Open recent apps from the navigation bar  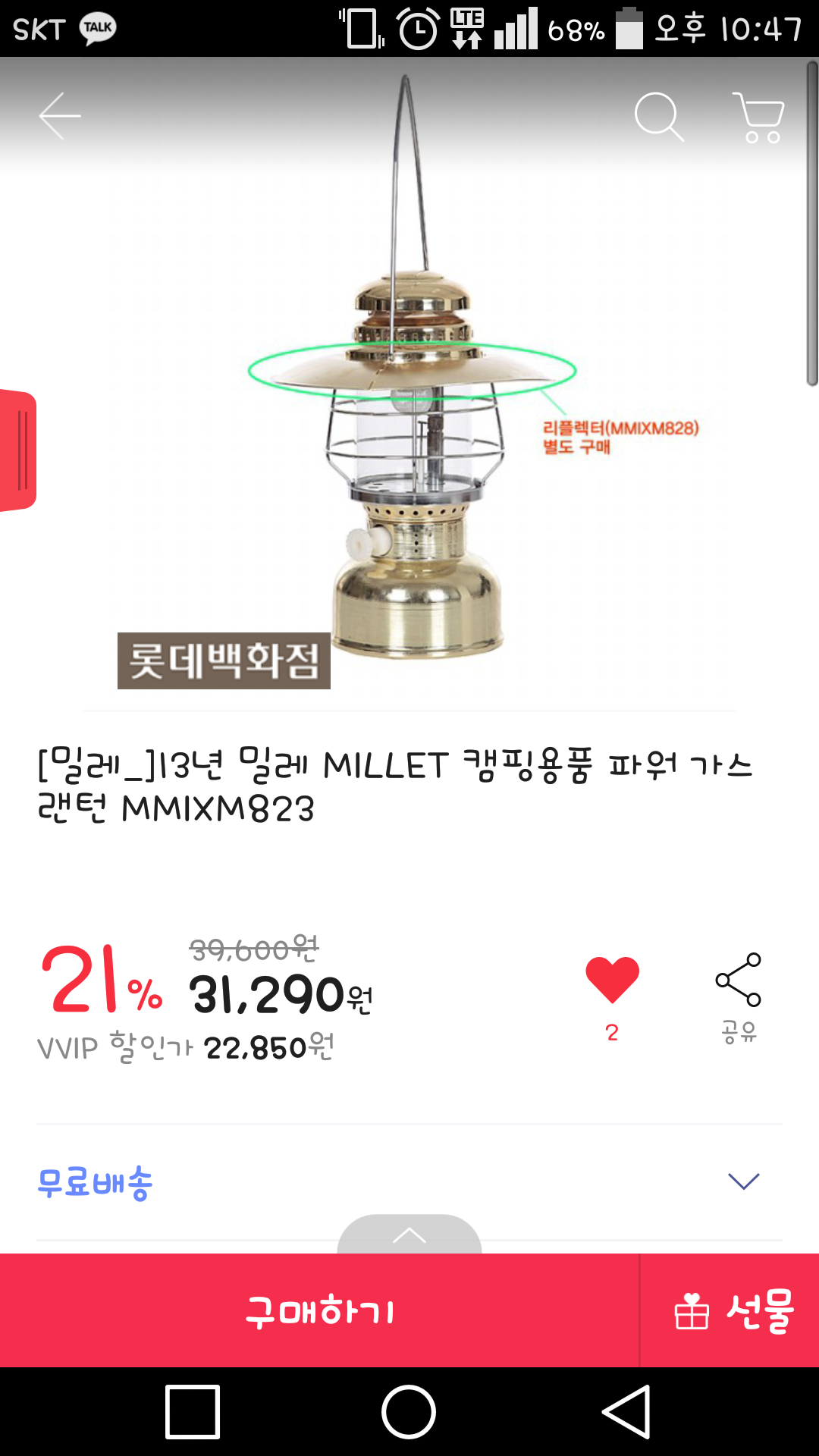(x=193, y=1412)
